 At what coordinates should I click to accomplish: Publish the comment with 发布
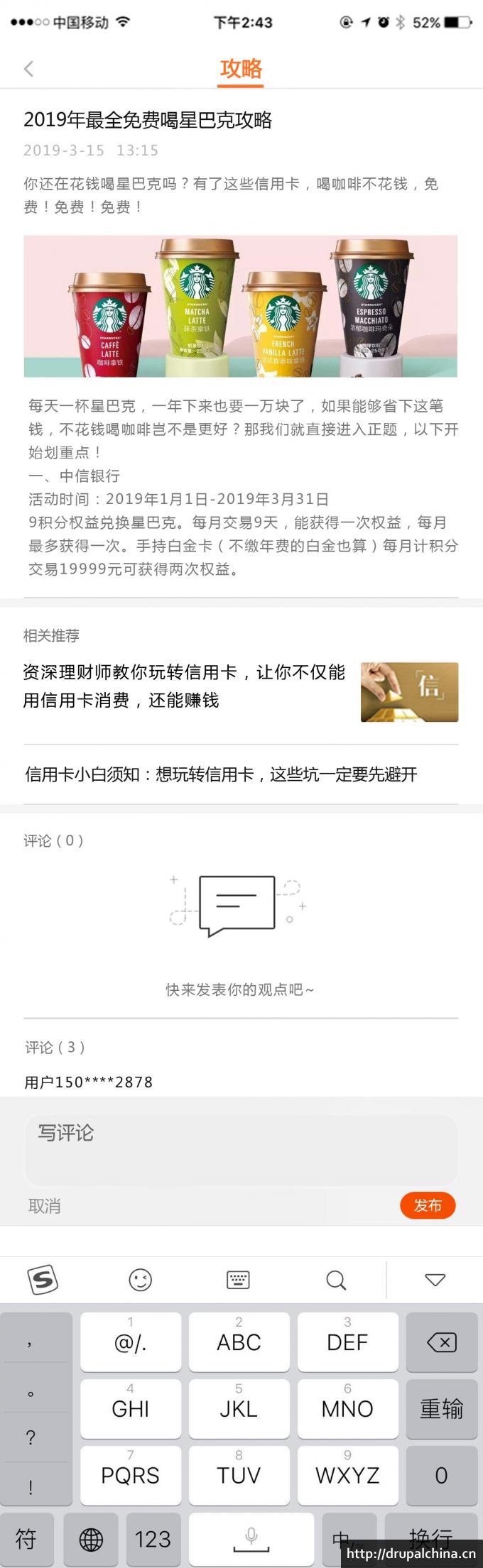pos(428,1205)
